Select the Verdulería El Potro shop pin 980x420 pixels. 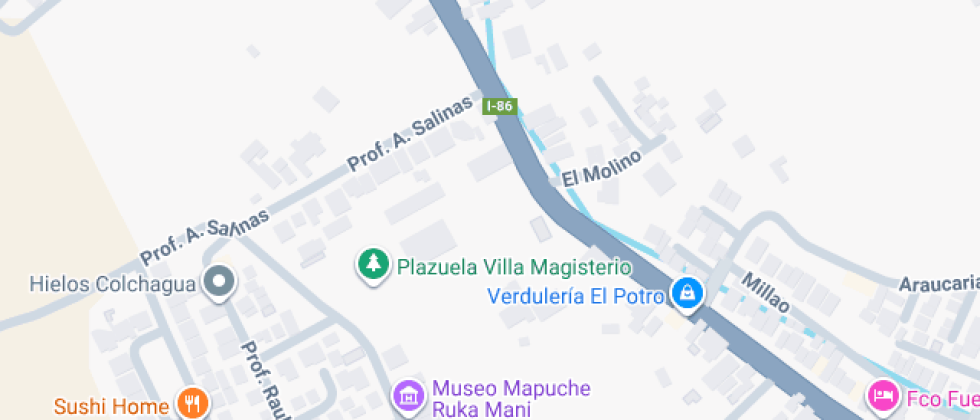[x=686, y=294]
